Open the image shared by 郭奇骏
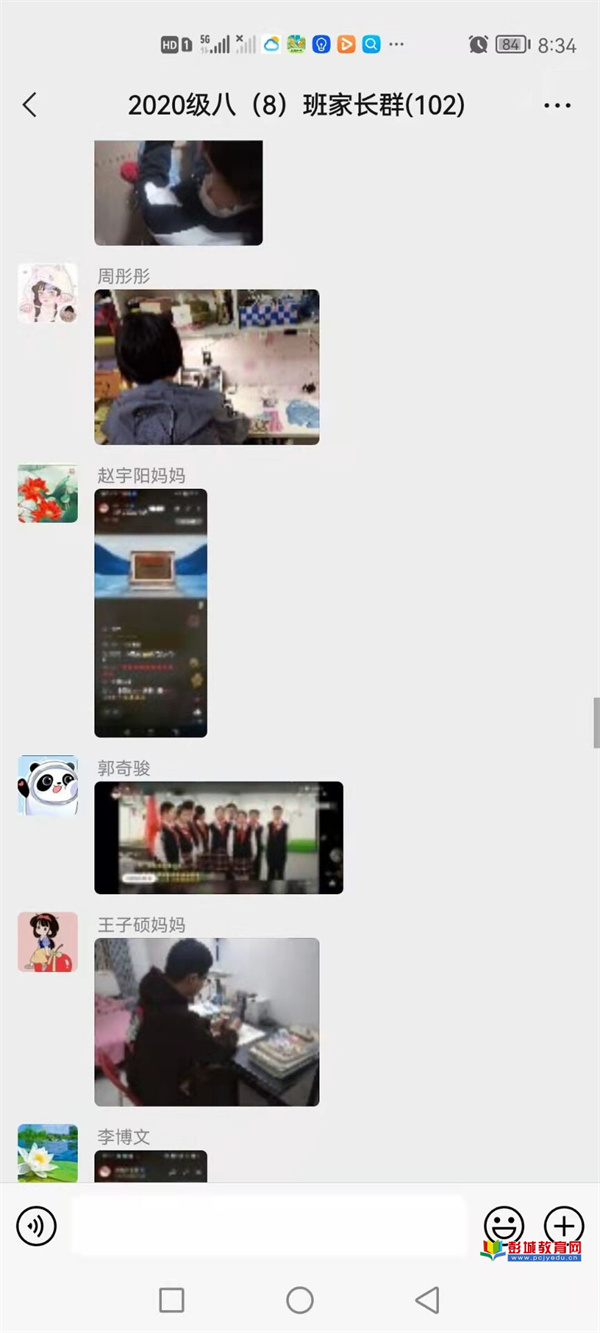The height and width of the screenshot is (1333, 600). [x=219, y=838]
